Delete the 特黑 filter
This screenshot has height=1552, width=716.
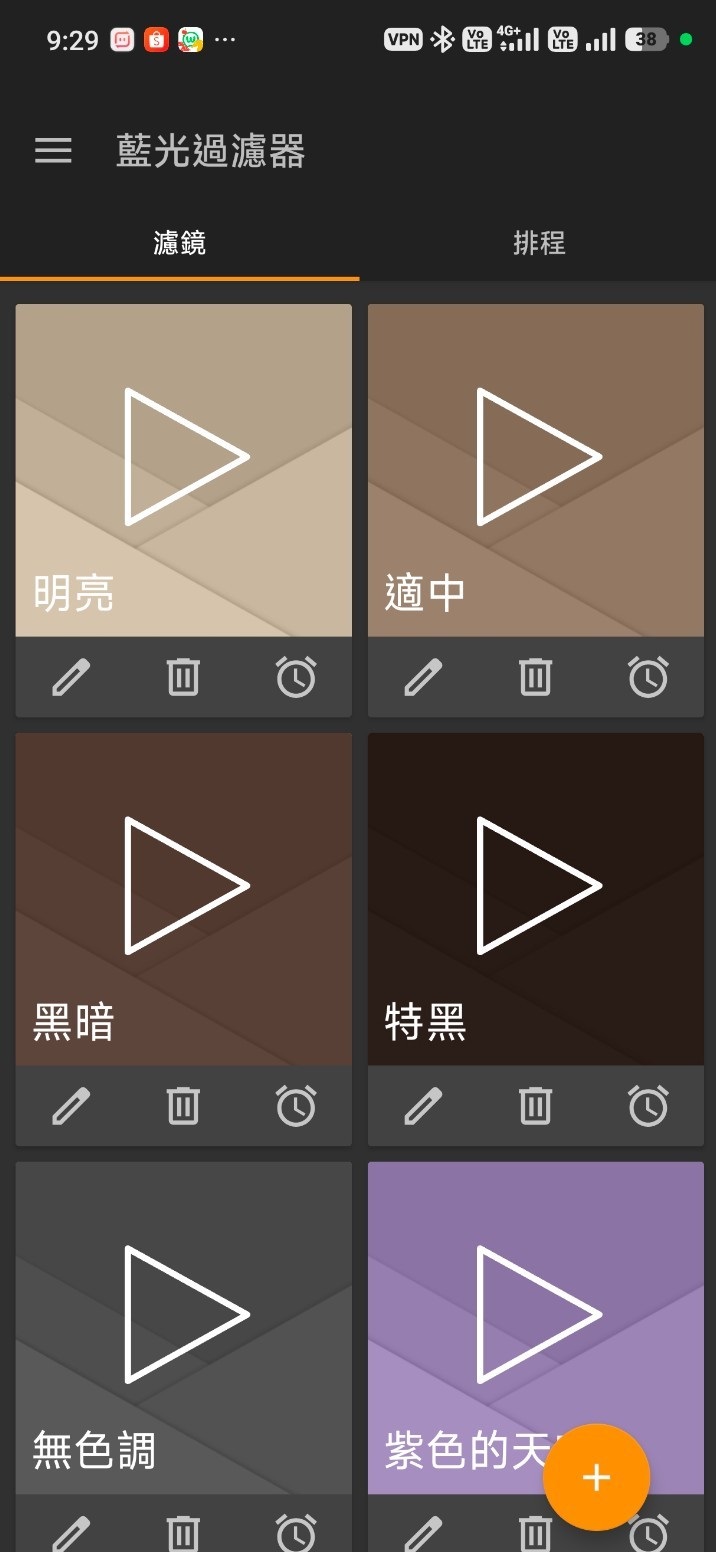click(x=535, y=1105)
